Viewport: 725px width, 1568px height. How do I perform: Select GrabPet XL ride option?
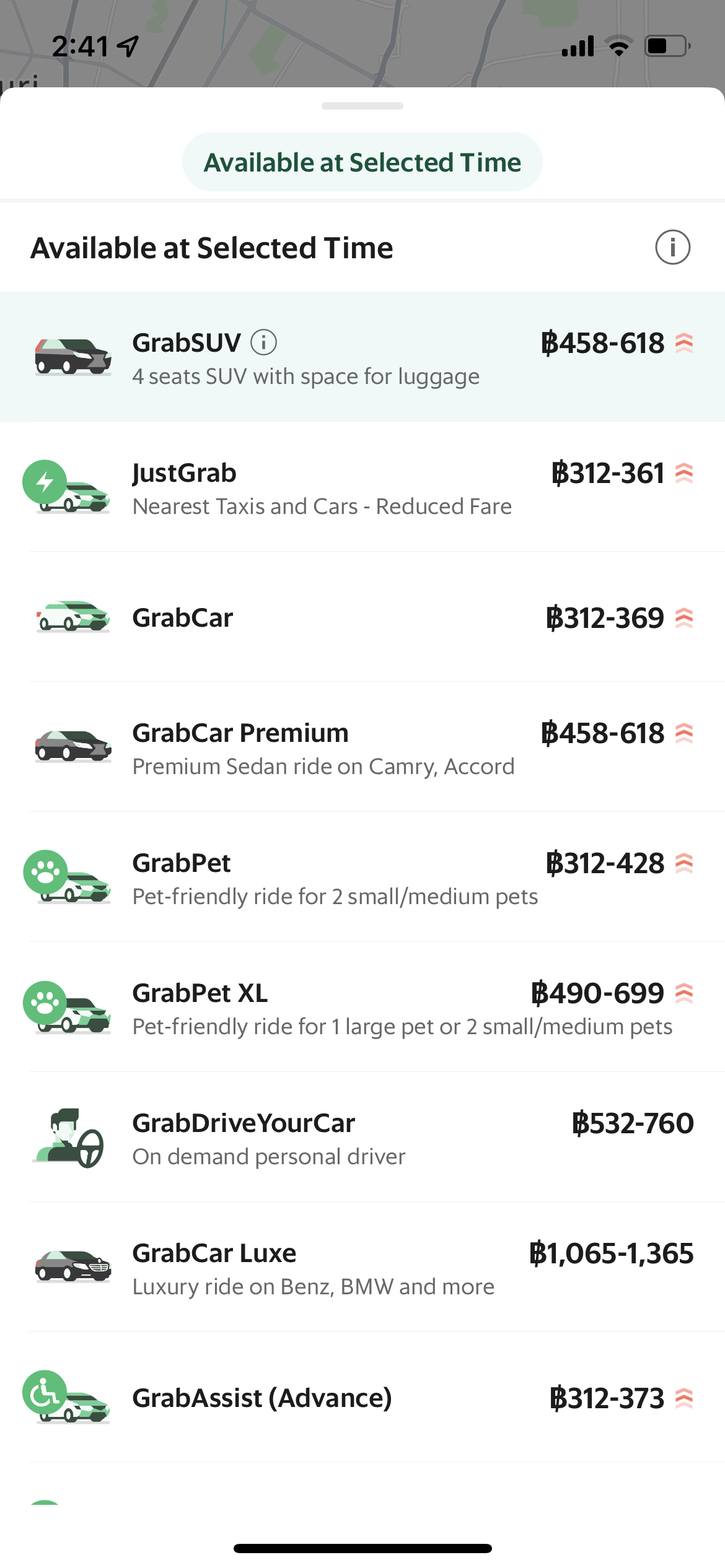362,1008
